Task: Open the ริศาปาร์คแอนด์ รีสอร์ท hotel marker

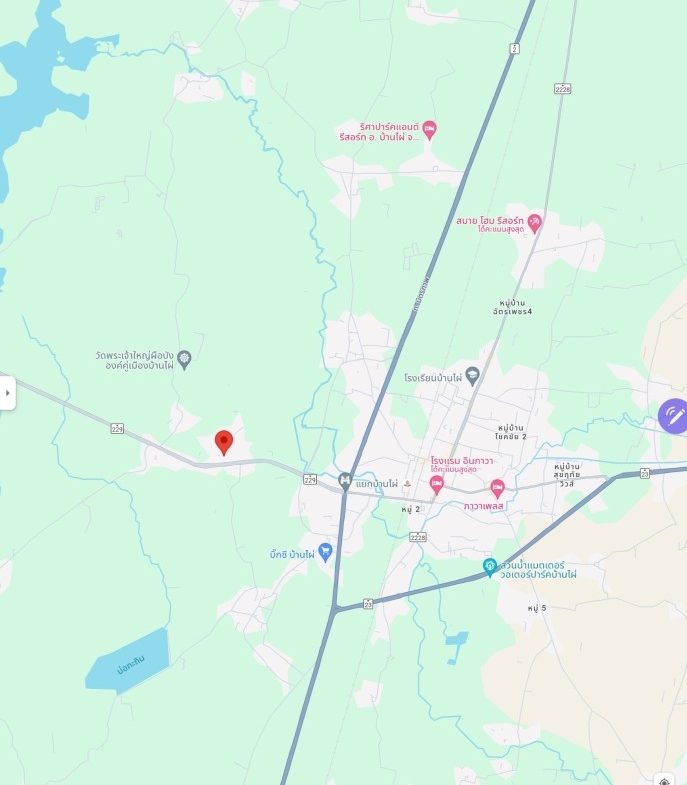Action: pos(429,129)
